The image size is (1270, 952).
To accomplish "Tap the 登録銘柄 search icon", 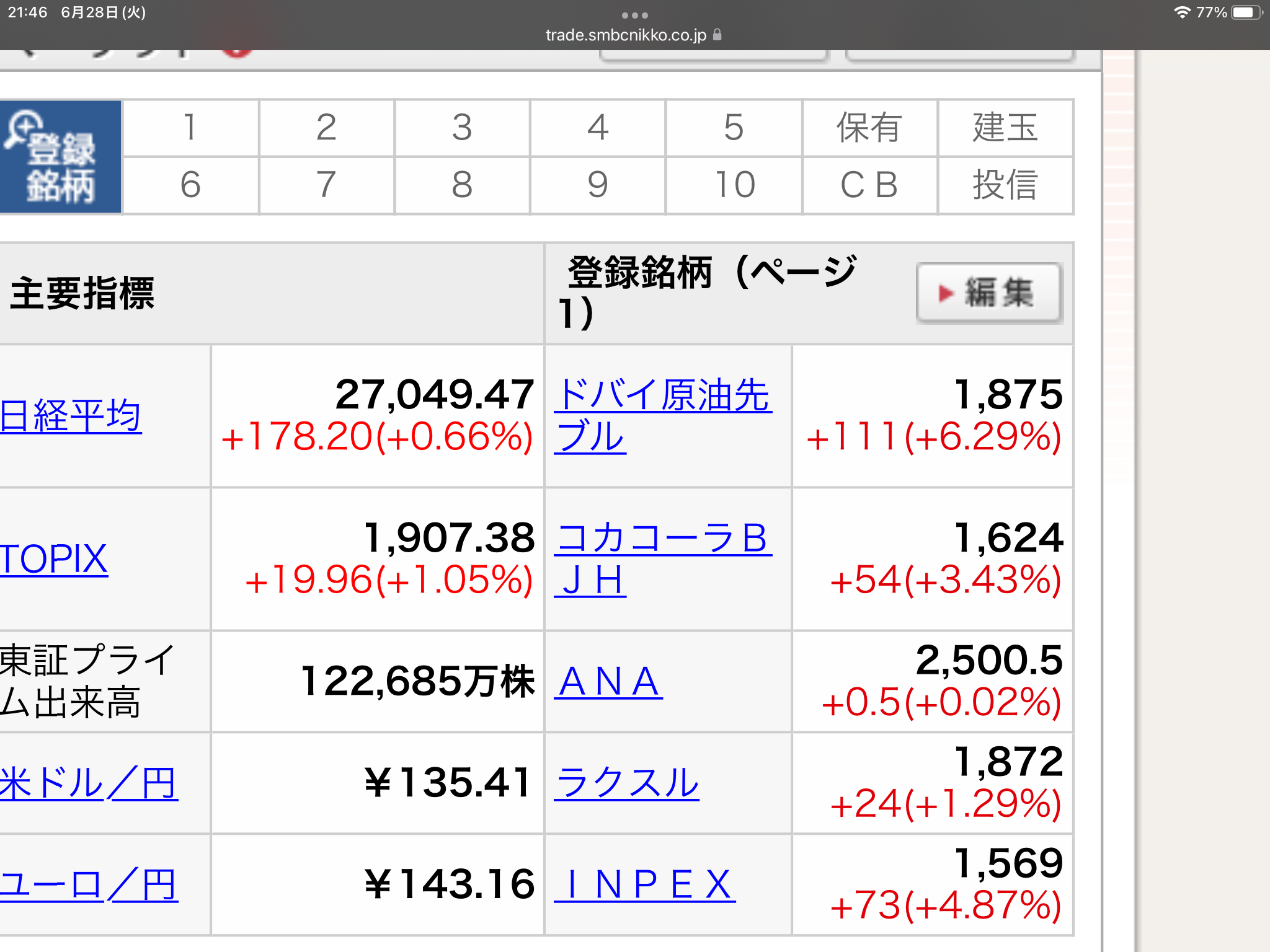I will click(x=60, y=157).
